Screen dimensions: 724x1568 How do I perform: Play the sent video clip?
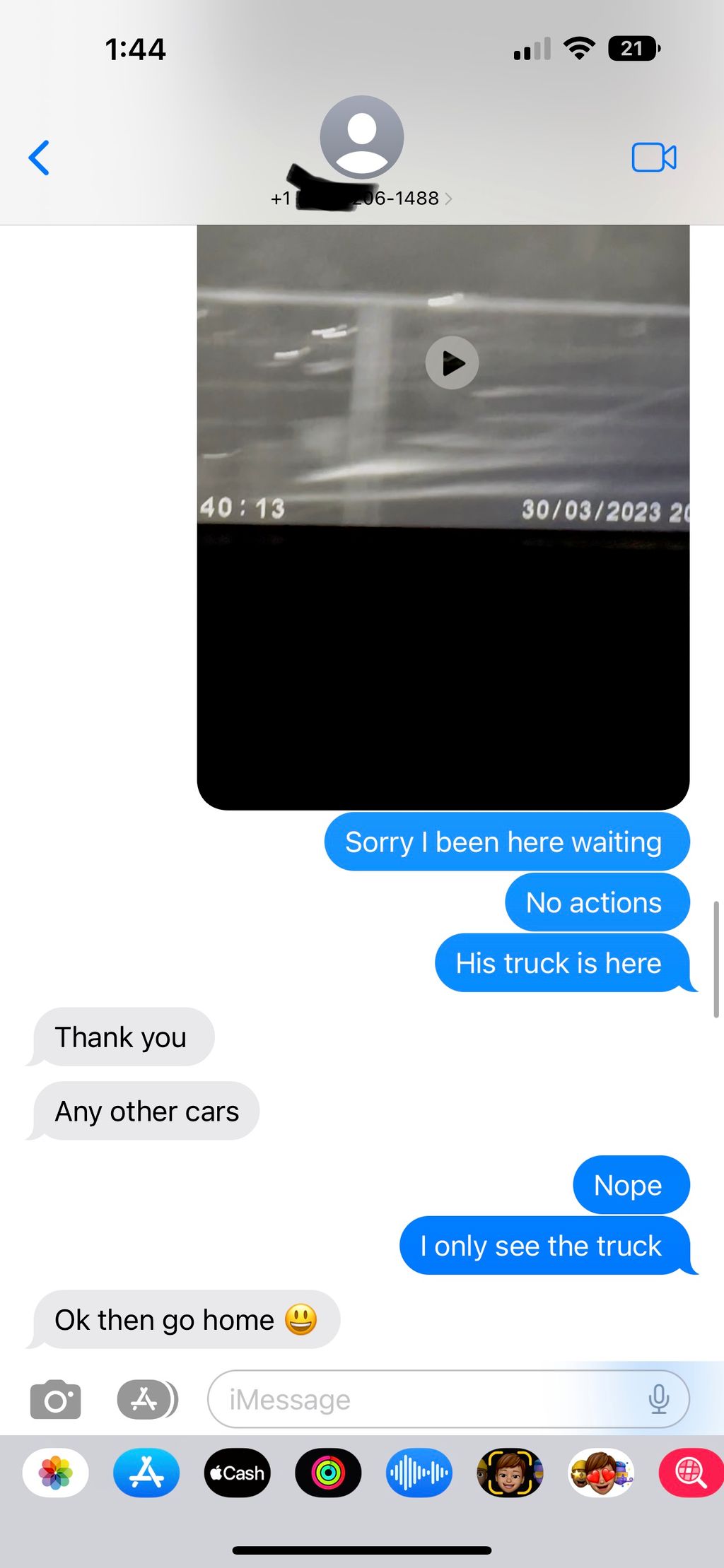click(x=452, y=363)
